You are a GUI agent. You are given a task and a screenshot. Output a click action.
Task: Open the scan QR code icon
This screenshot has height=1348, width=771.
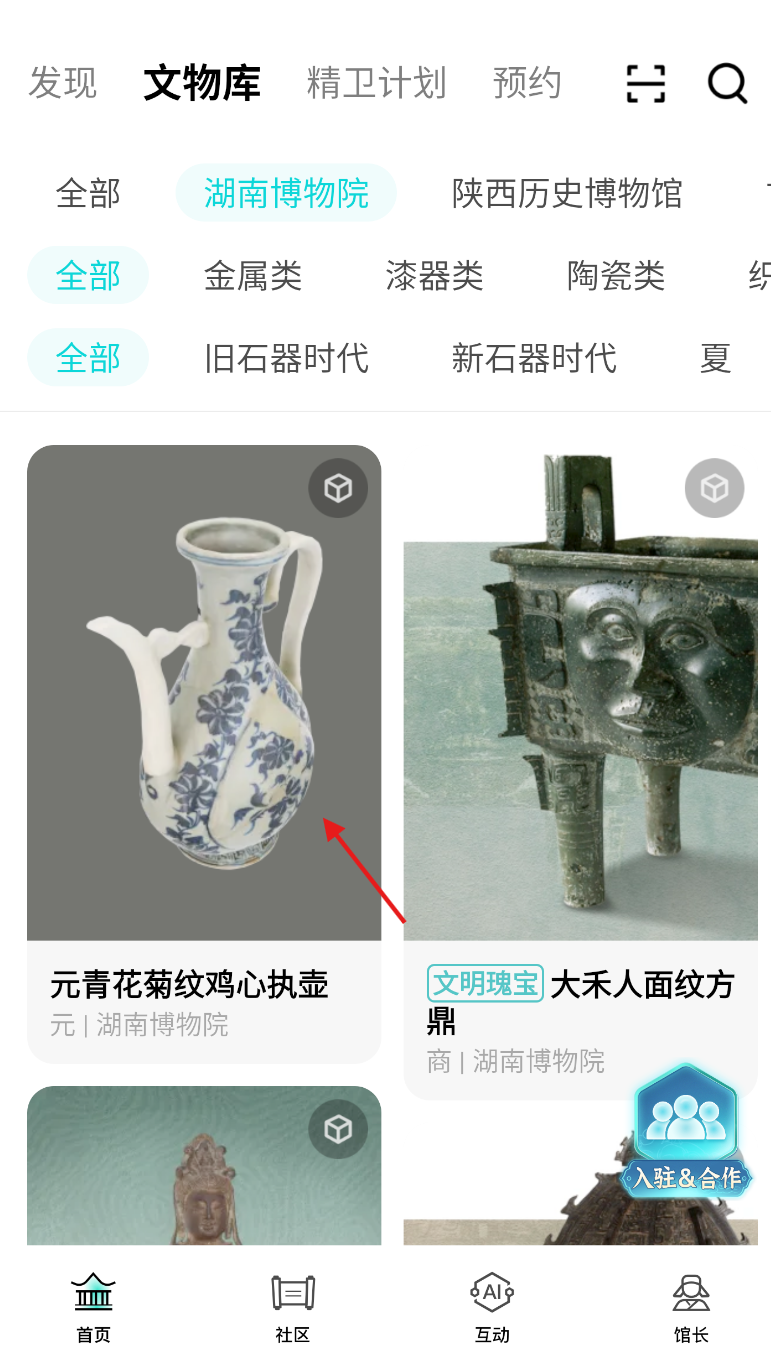[646, 84]
